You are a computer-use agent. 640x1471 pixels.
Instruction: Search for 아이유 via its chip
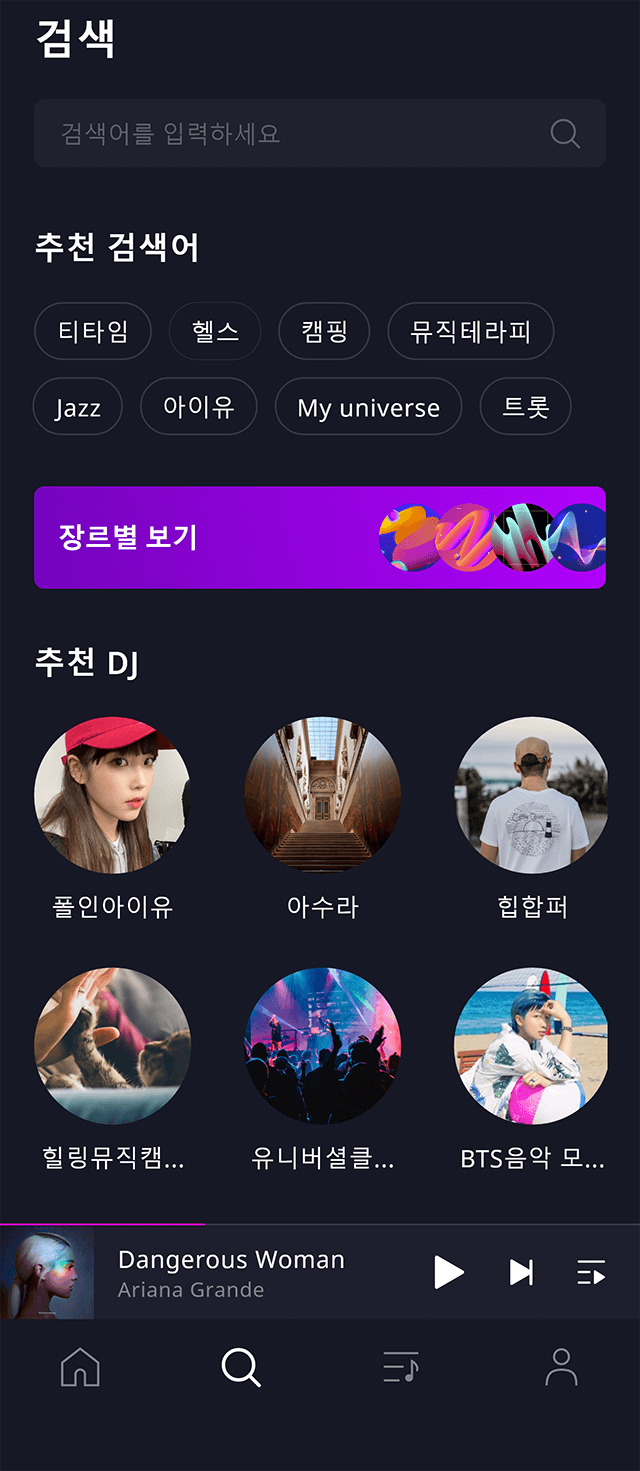point(199,407)
